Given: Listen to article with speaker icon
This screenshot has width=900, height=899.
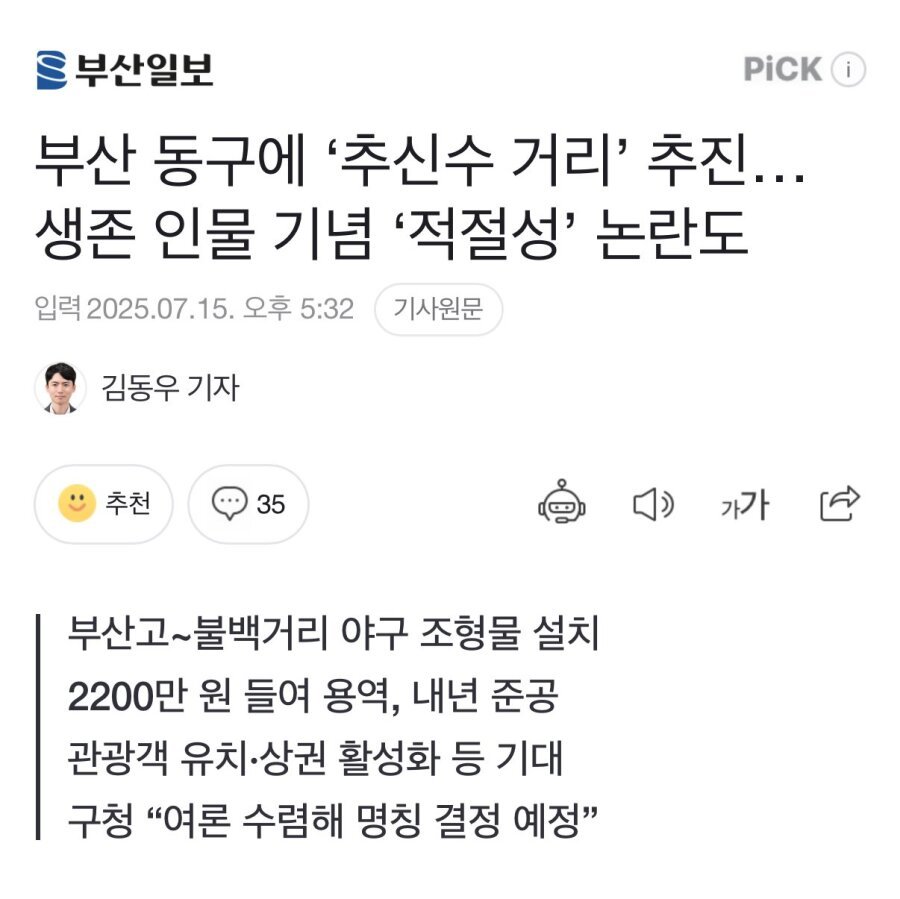Looking at the screenshot, I should [x=654, y=505].
